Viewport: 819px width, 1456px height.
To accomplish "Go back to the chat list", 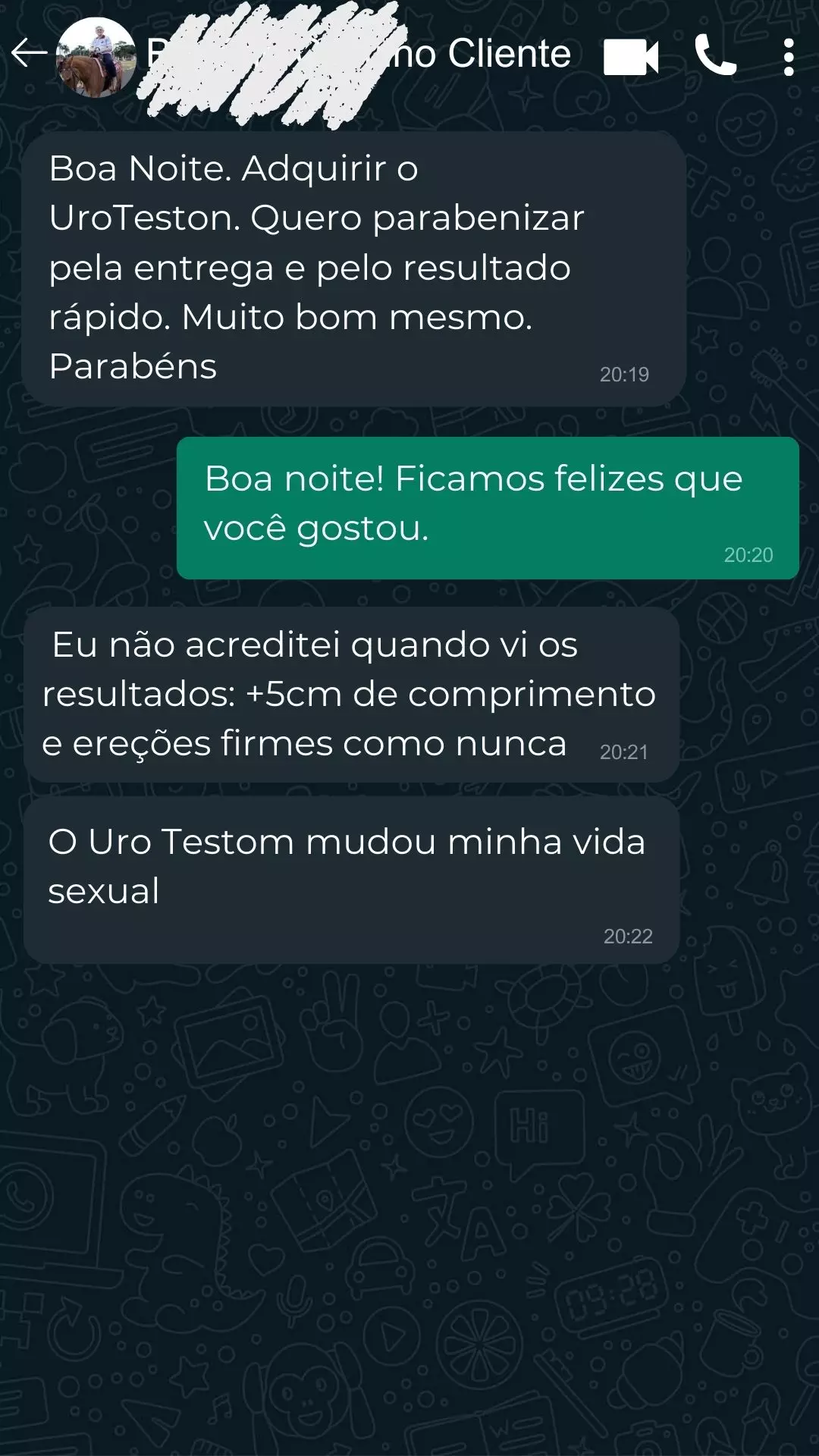I will (29, 54).
